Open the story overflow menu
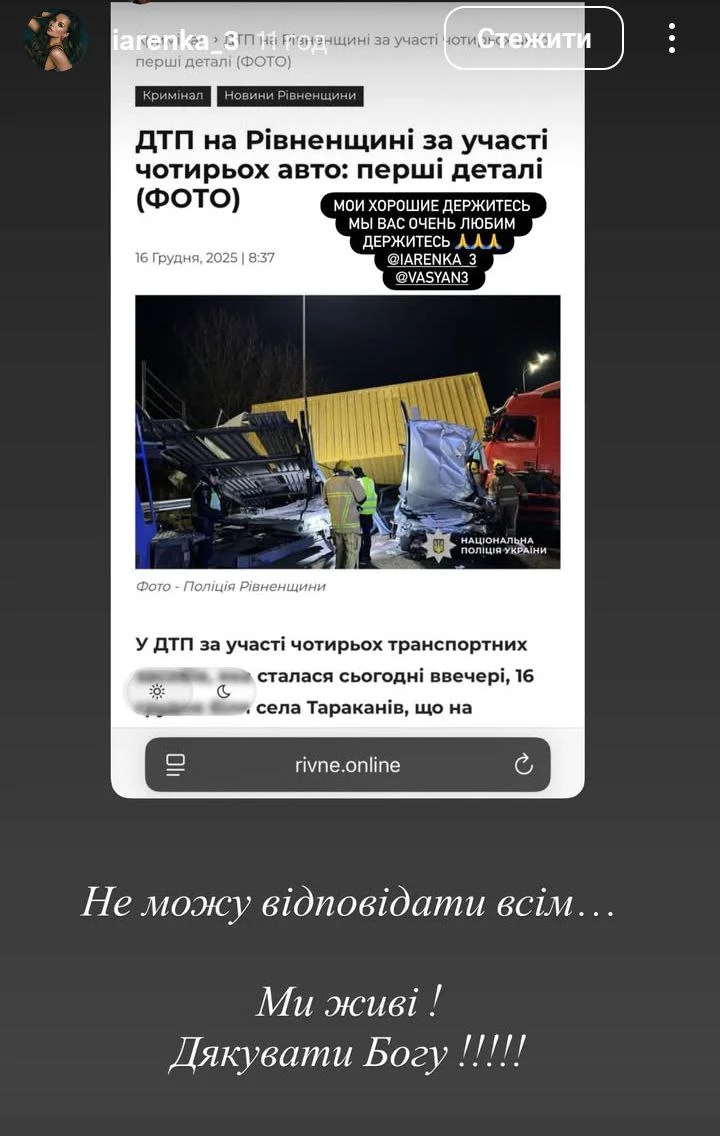Viewport: 720px width, 1136px height. (x=672, y=39)
